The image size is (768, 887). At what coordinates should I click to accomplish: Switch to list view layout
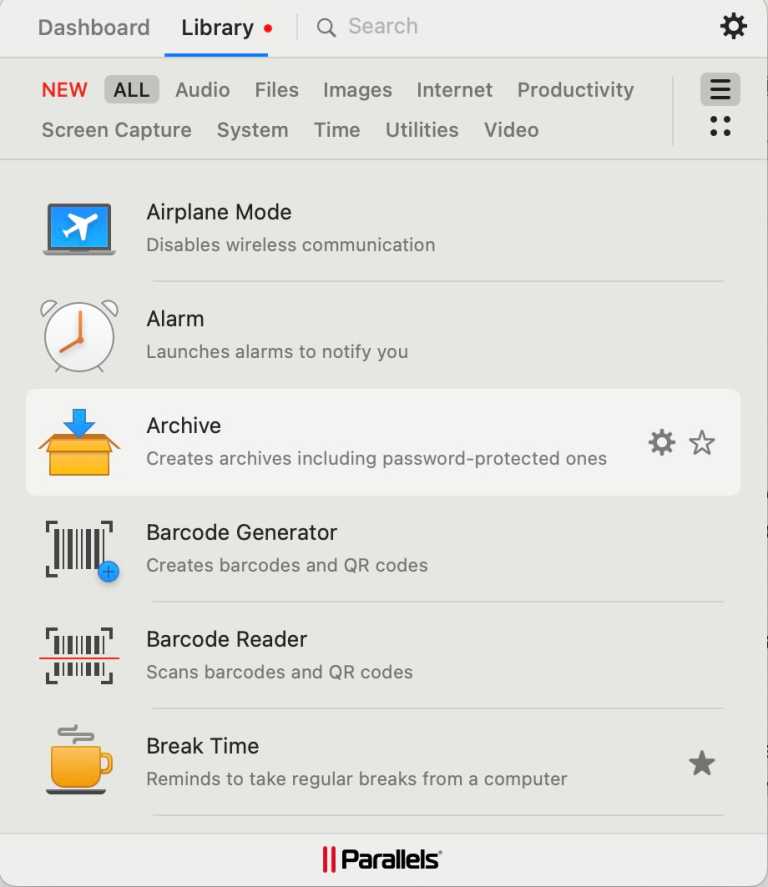[720, 89]
